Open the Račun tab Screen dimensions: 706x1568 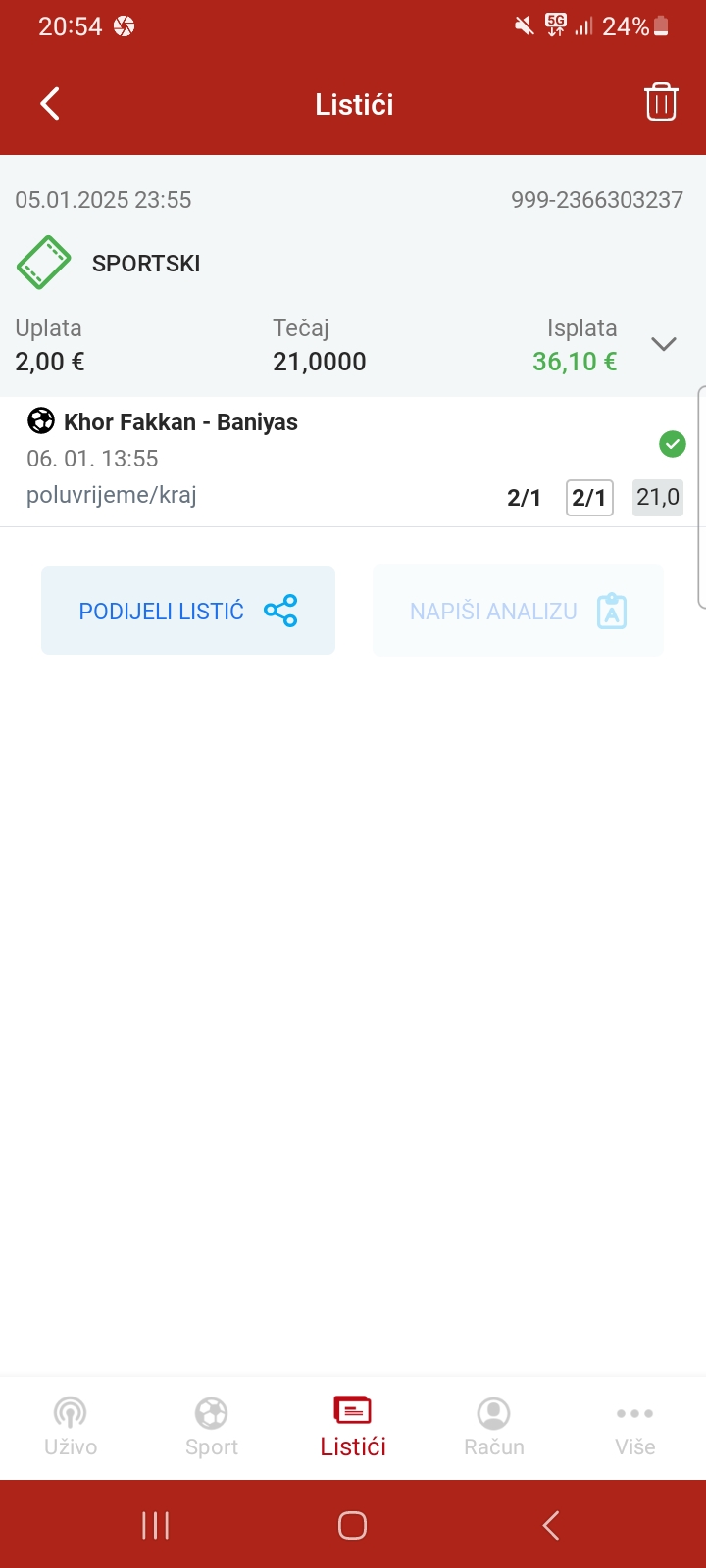[x=494, y=1427]
